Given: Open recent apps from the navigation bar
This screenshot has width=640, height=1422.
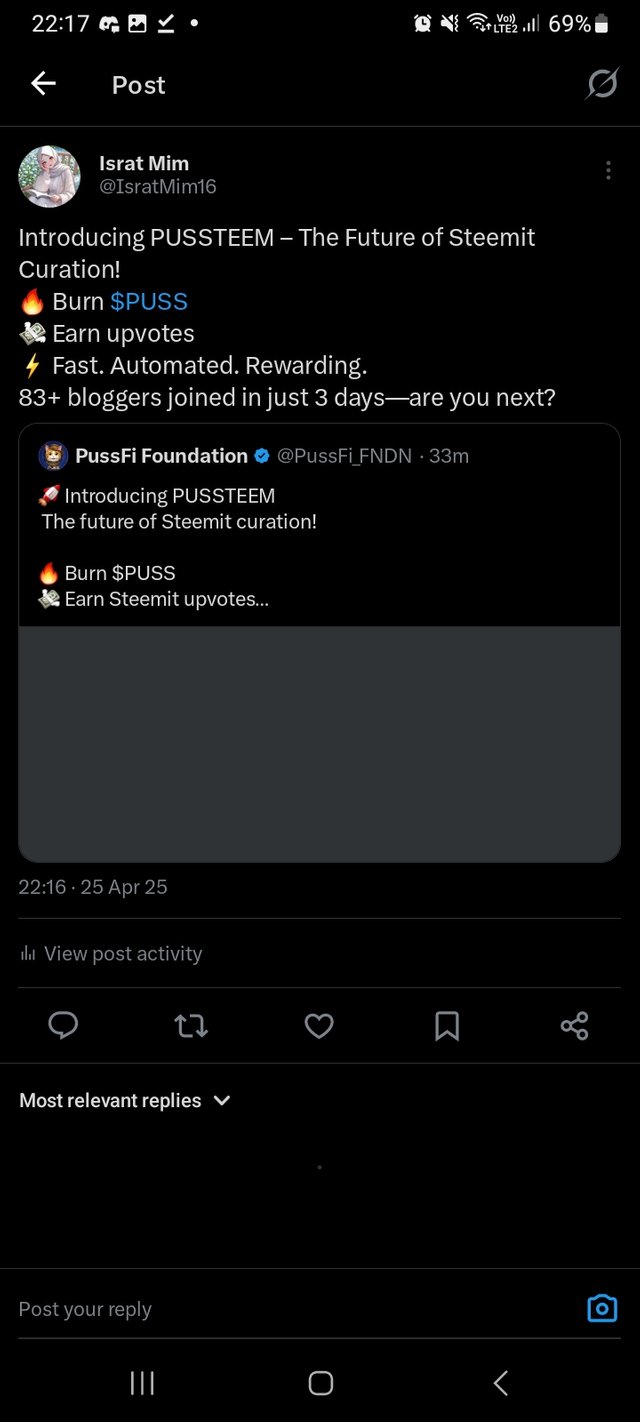Looking at the screenshot, I should [x=142, y=1383].
